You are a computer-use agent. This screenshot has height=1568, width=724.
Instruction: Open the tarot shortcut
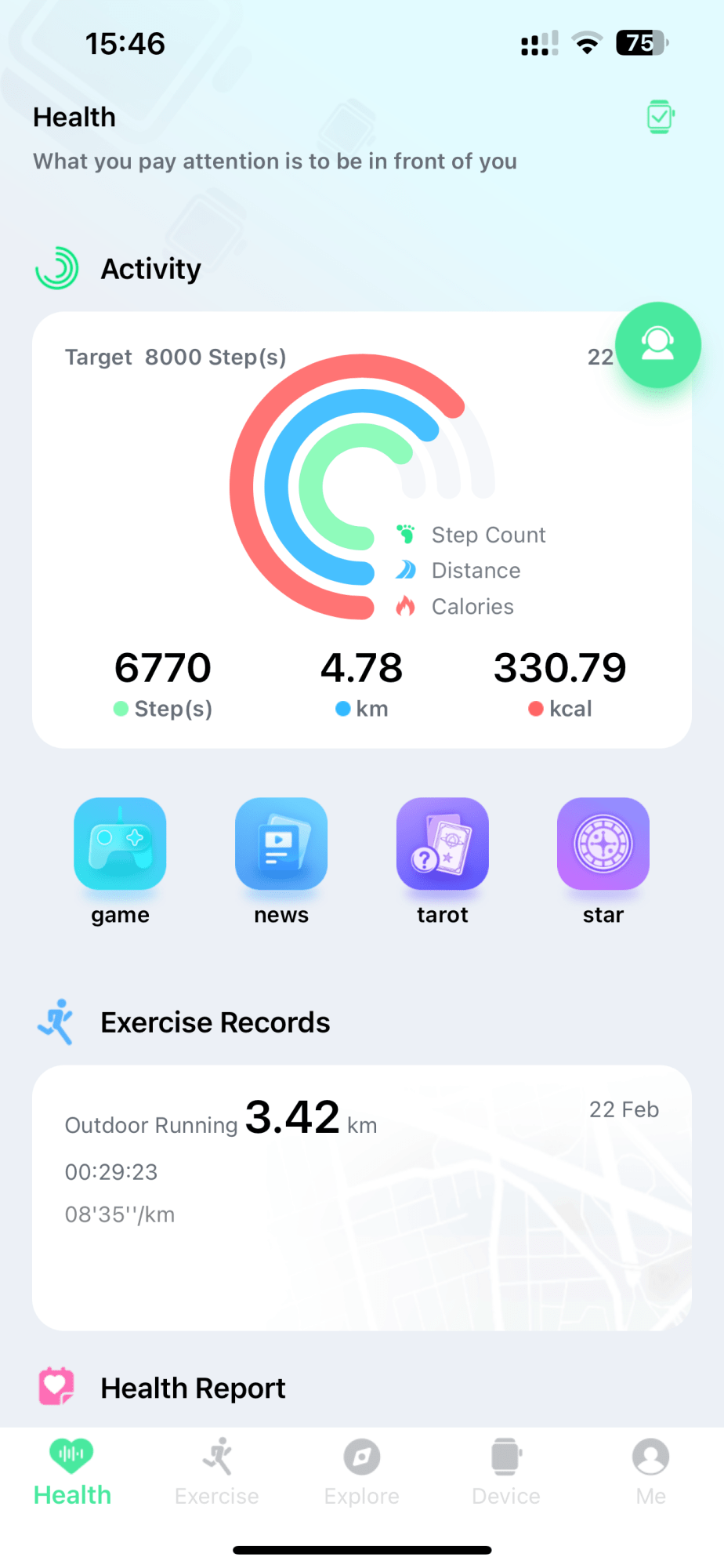[x=443, y=862]
